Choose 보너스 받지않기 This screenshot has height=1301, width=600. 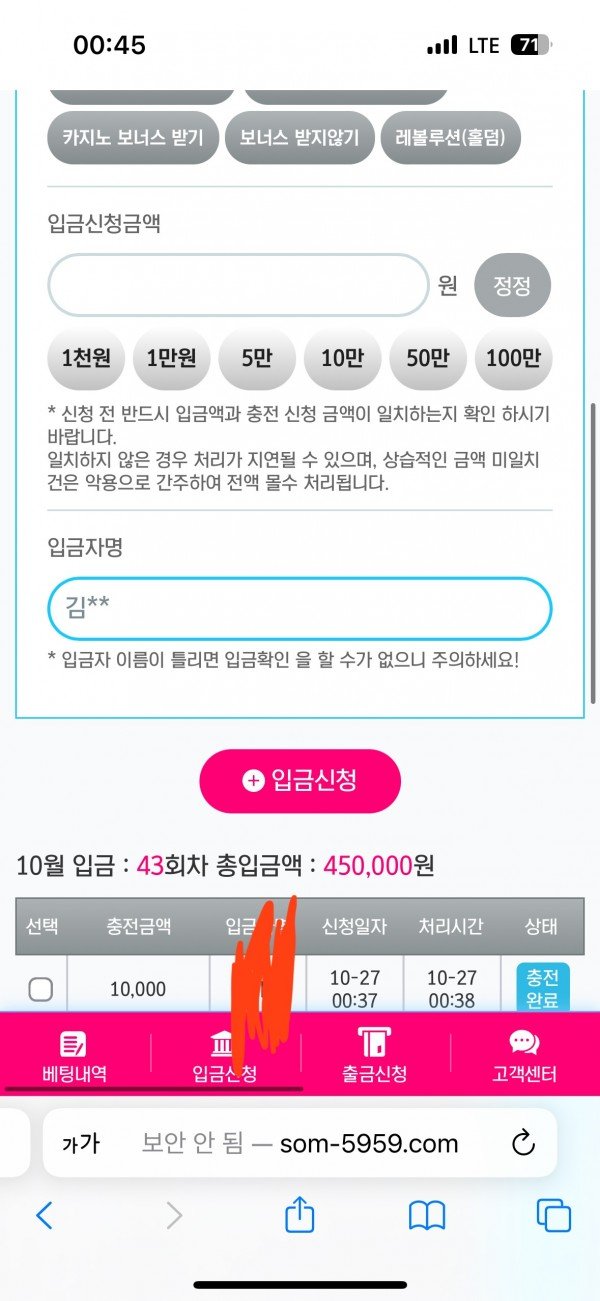(x=299, y=139)
